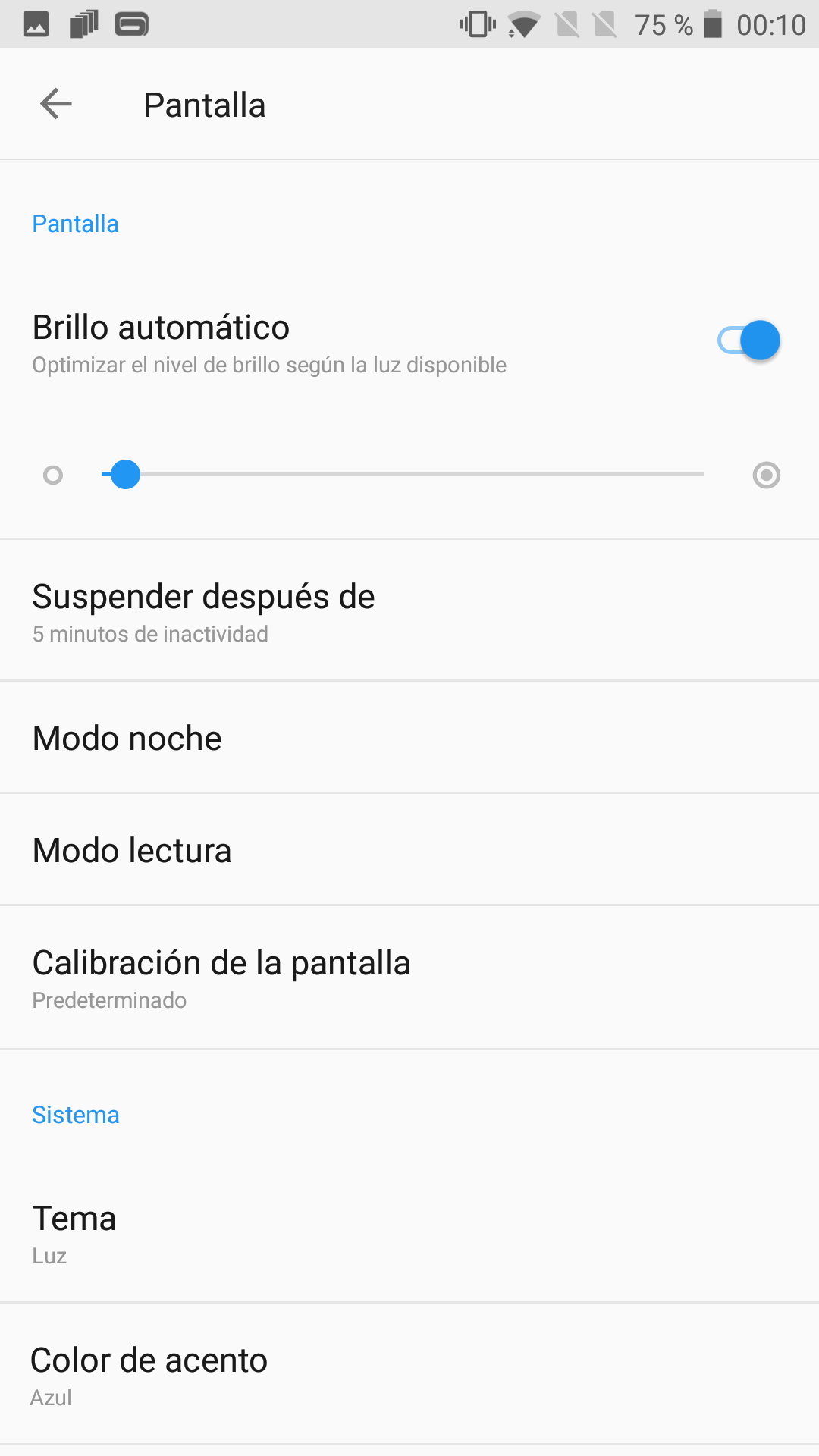This screenshot has width=819, height=1456.
Task: Disable Brillo automático switch
Action: [x=748, y=340]
